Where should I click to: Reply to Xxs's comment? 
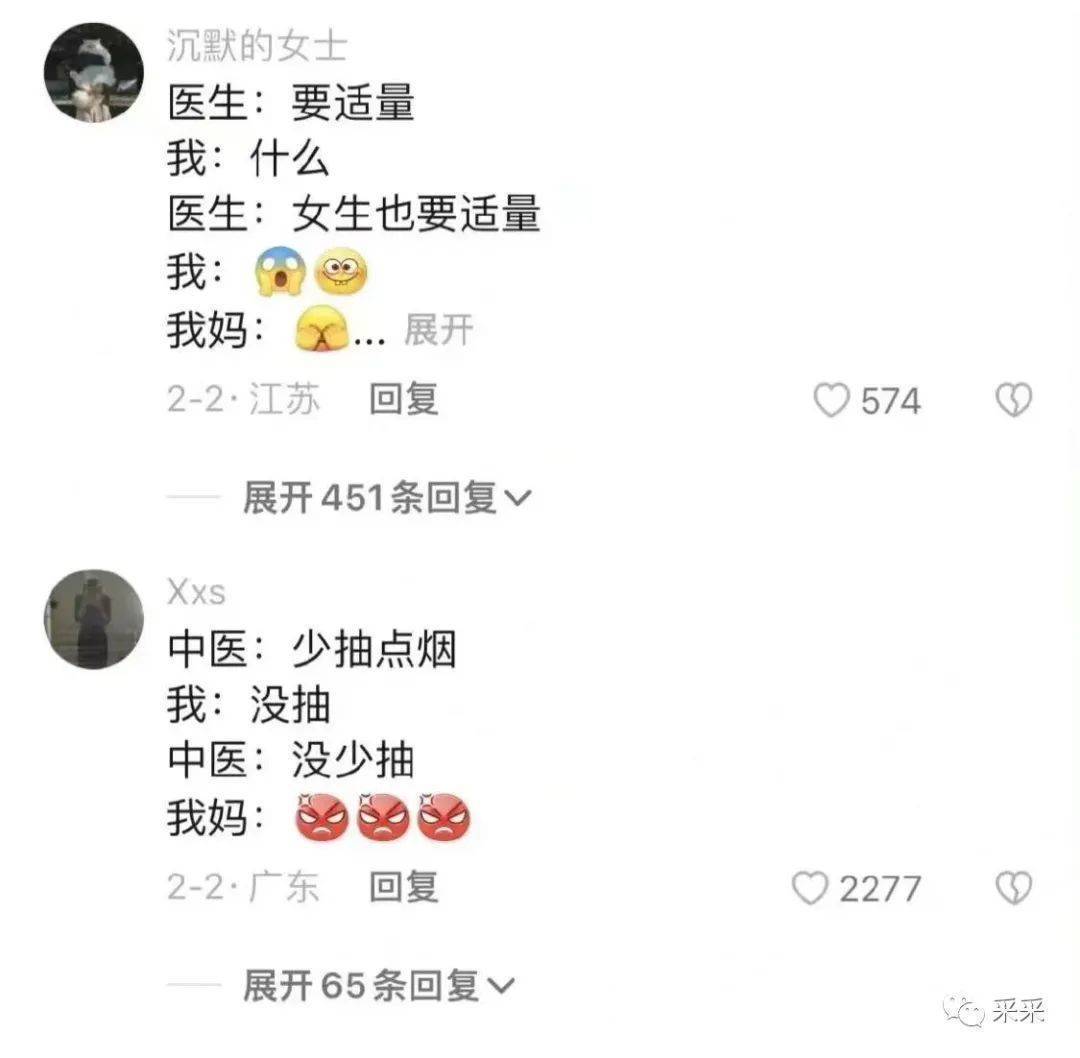403,886
